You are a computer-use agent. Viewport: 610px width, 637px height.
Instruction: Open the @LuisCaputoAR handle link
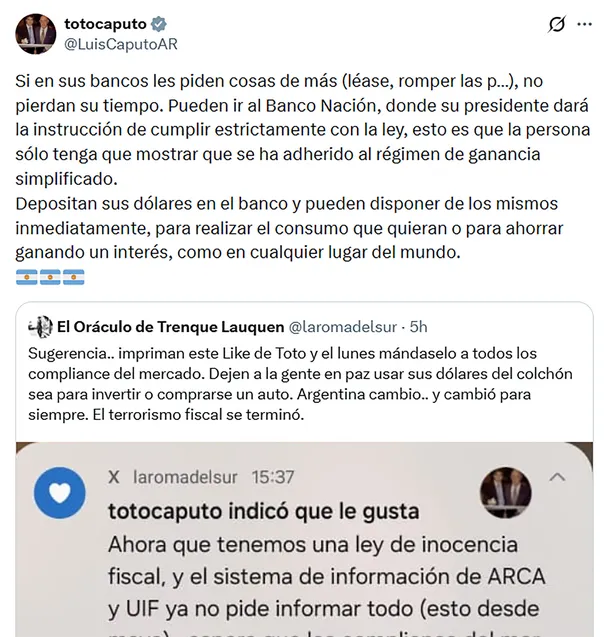(x=122, y=44)
